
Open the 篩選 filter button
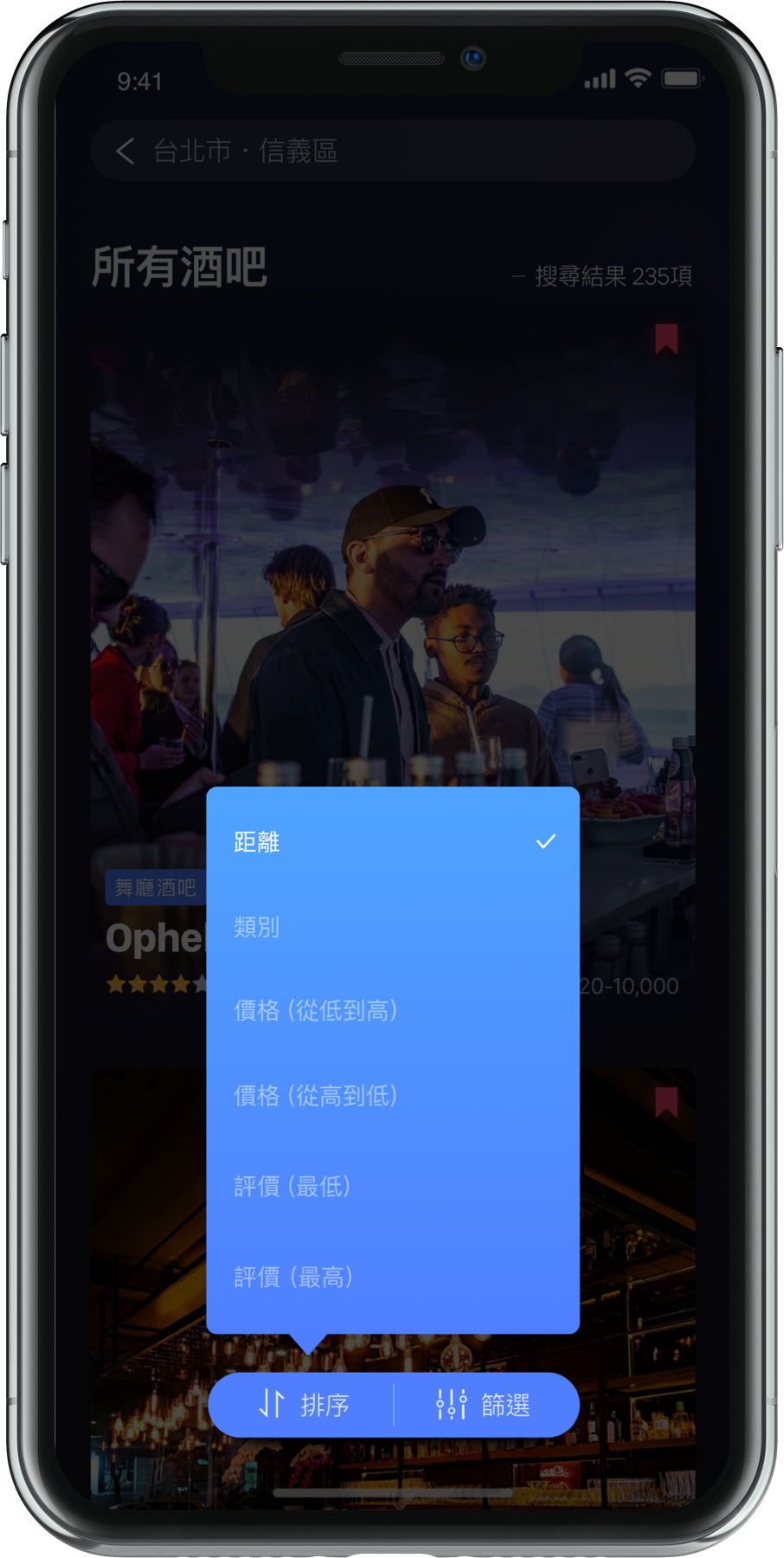tap(484, 1404)
